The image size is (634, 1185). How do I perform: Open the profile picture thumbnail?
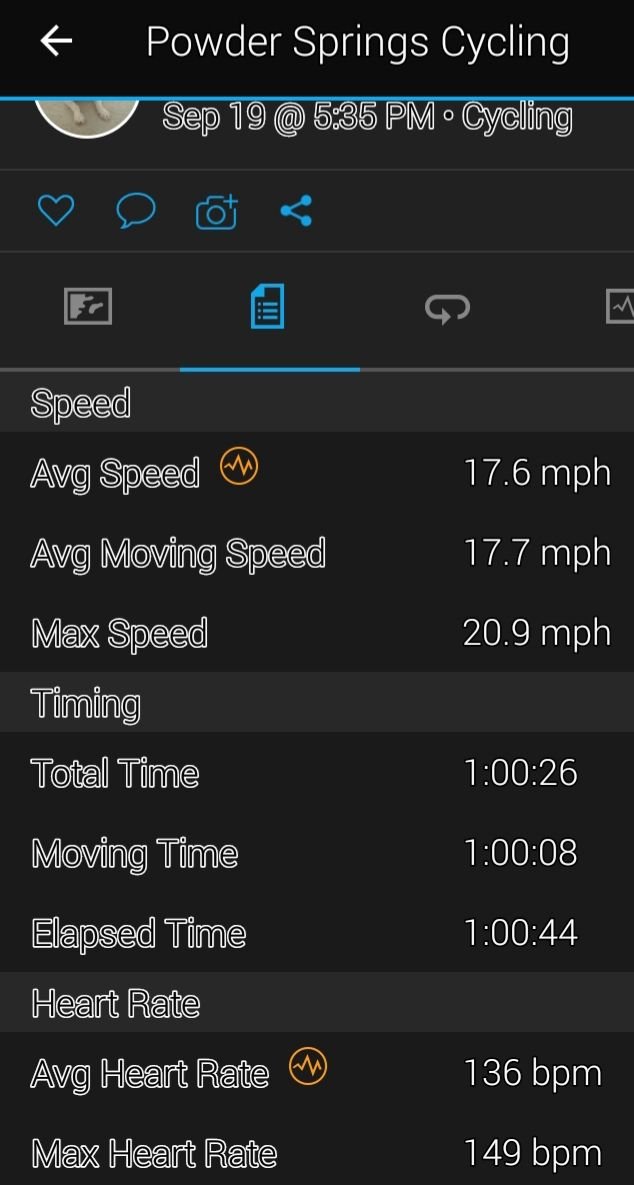[x=88, y=118]
